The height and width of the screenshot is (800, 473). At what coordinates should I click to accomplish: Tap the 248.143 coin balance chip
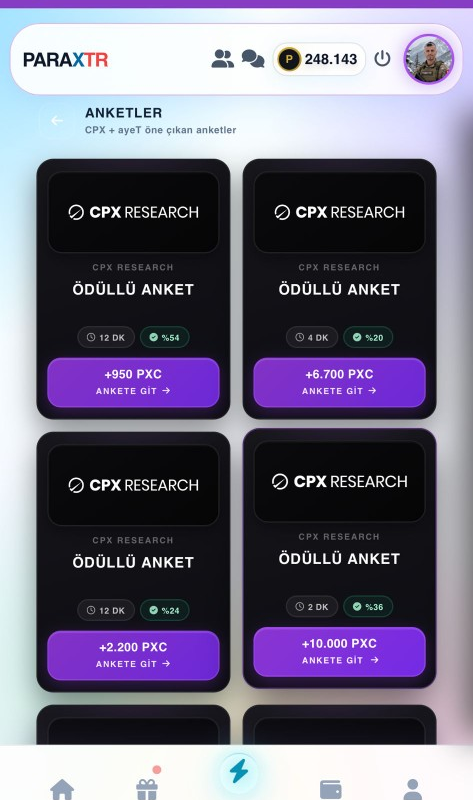point(319,59)
